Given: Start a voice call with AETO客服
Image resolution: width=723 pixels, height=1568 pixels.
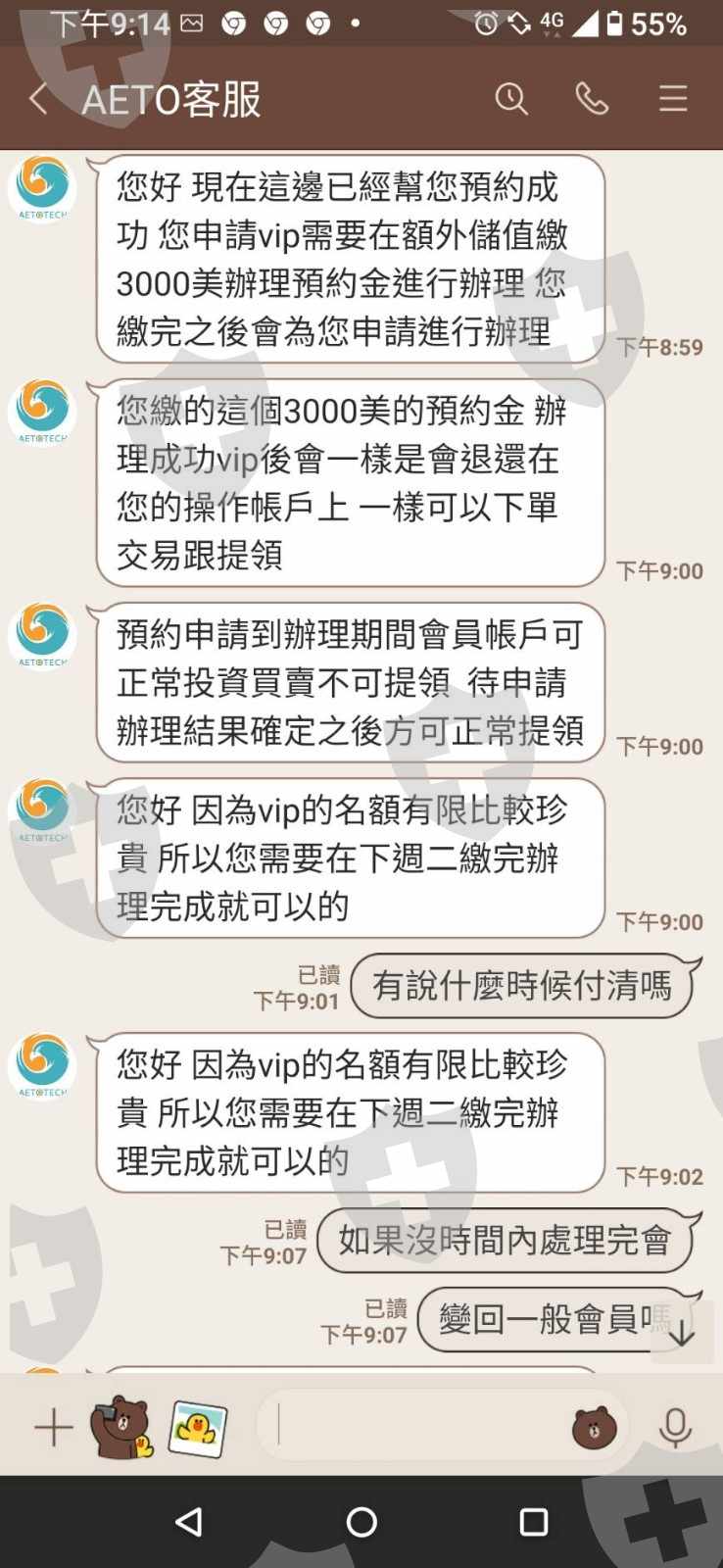Looking at the screenshot, I should tap(592, 99).
